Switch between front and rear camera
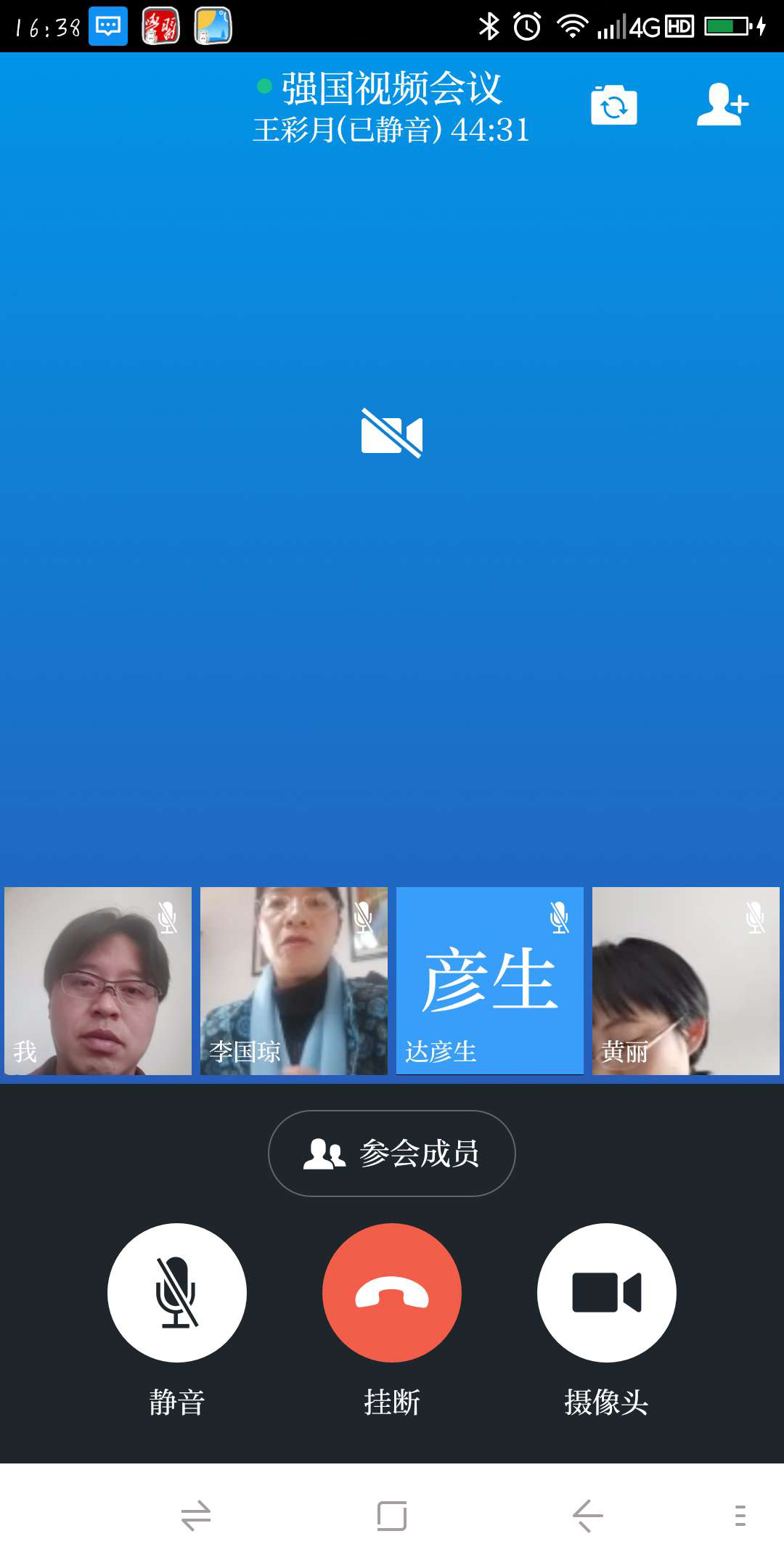 coord(613,106)
